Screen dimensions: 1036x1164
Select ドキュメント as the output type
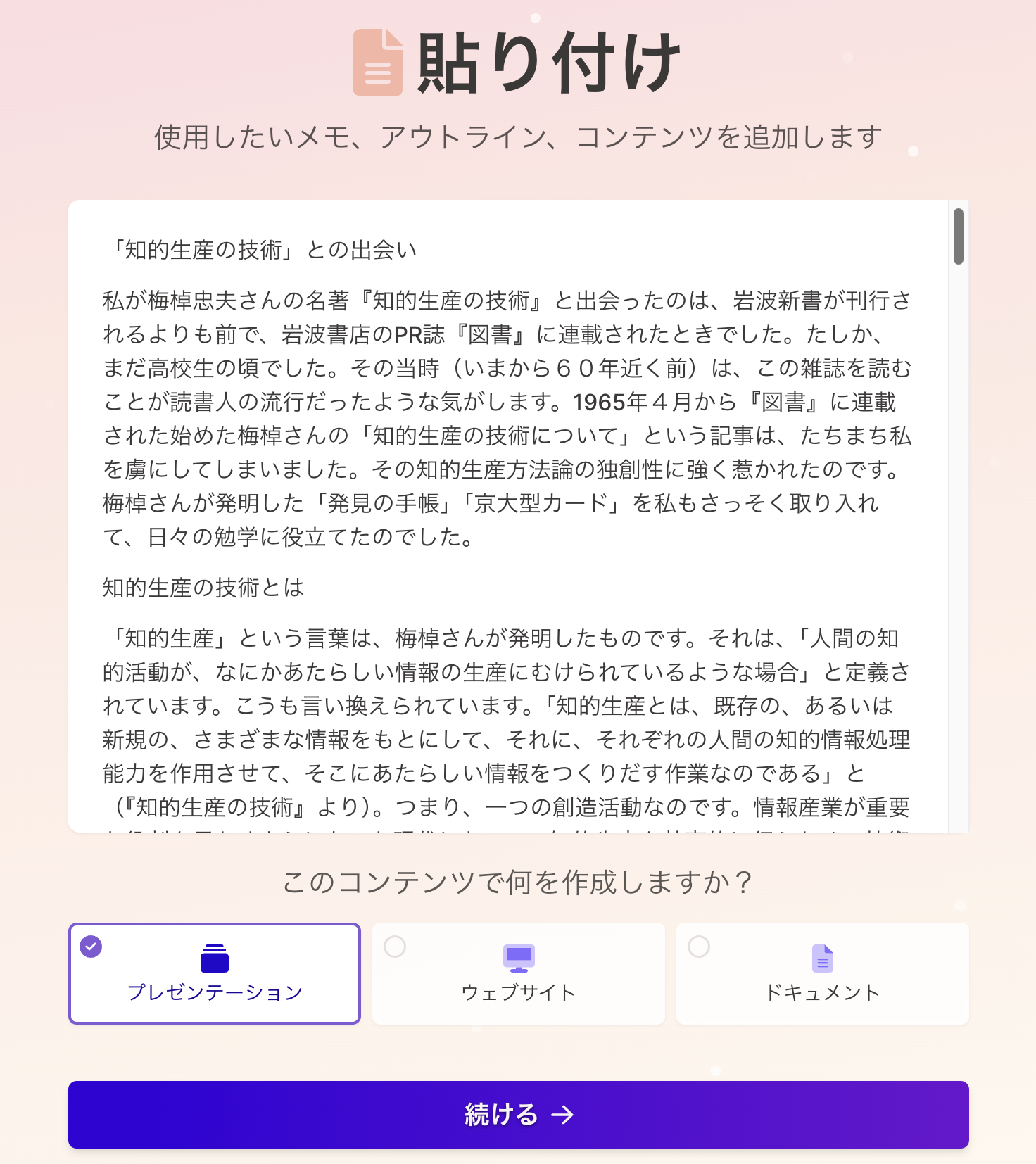point(822,973)
